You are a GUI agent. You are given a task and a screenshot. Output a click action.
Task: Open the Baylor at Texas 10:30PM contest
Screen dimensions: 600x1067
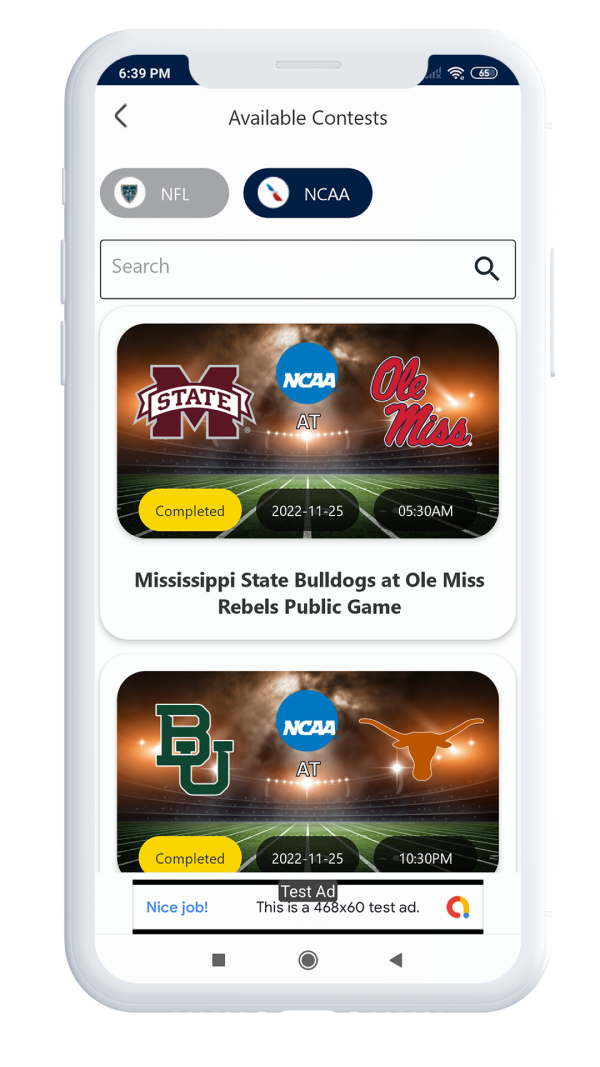(308, 770)
